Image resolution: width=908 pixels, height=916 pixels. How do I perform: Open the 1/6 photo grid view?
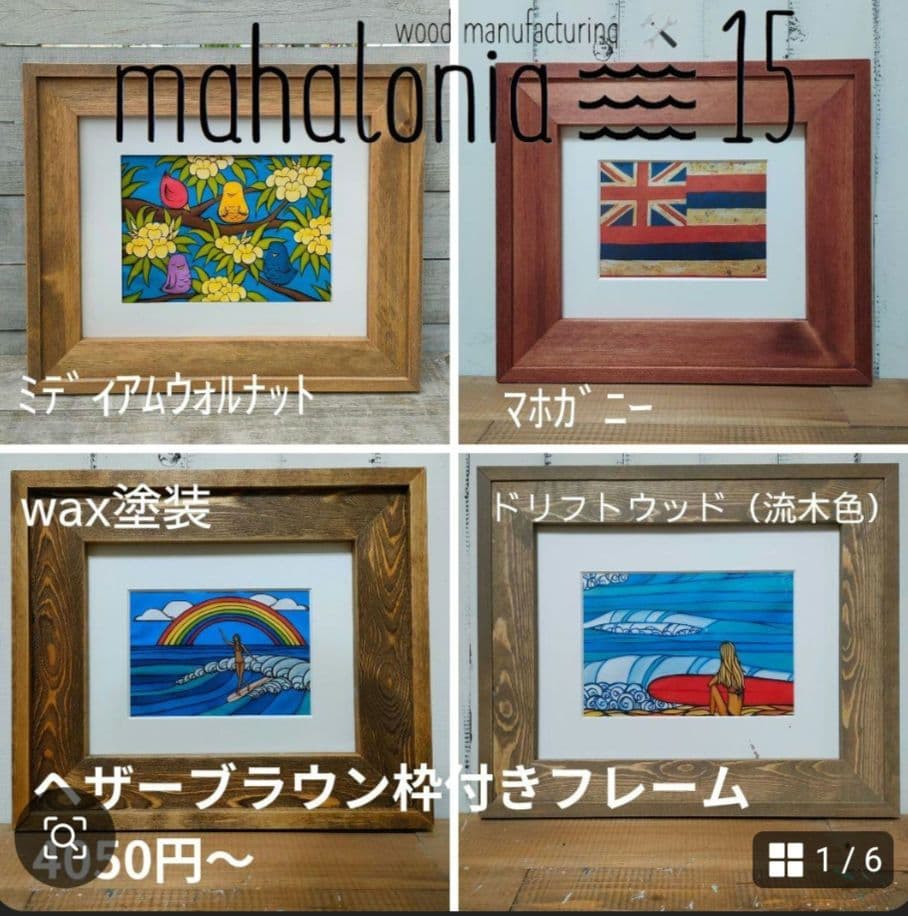822,860
